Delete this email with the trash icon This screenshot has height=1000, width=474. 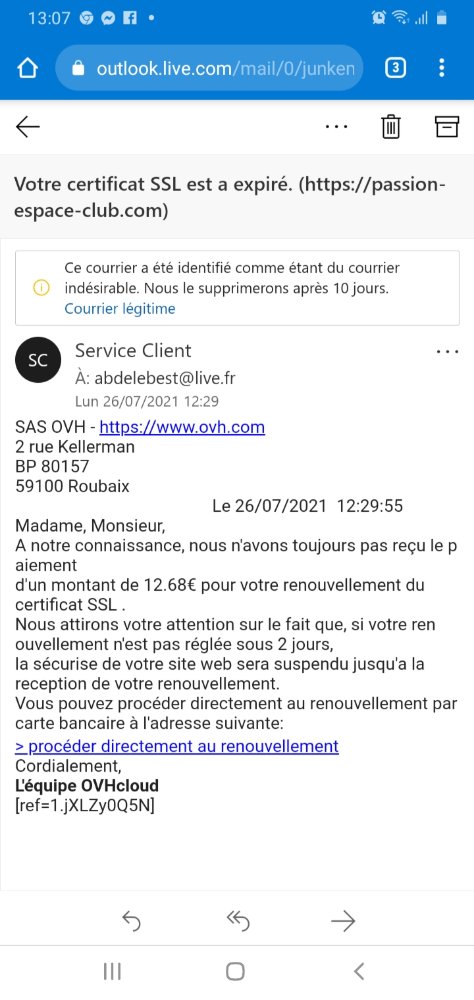pyautogui.click(x=390, y=127)
